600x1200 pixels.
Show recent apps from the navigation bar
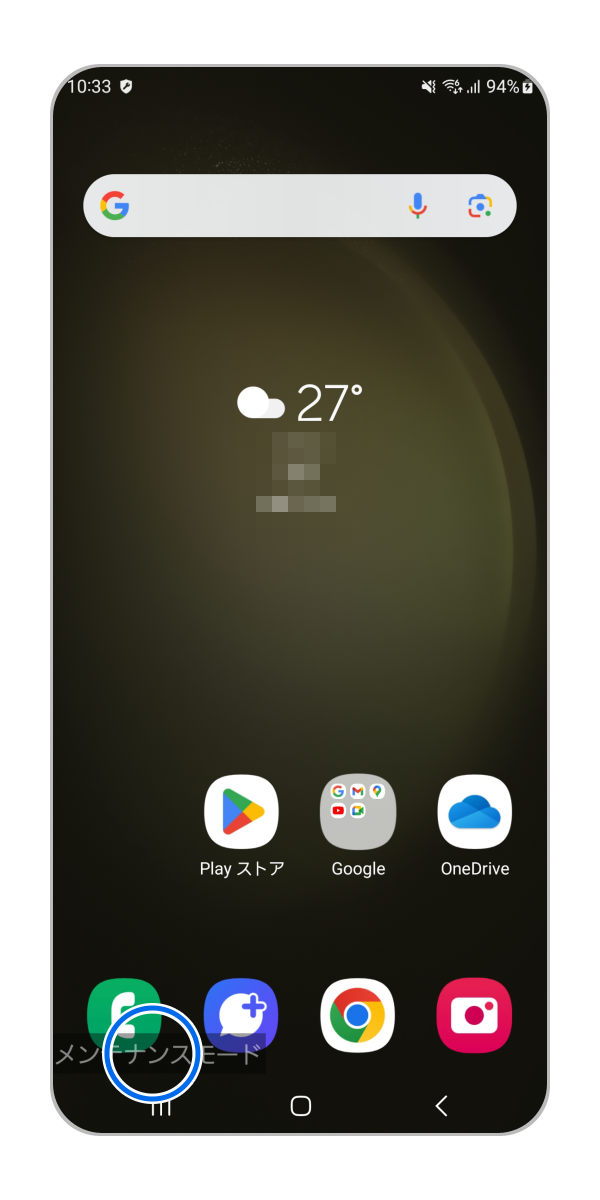click(160, 1106)
